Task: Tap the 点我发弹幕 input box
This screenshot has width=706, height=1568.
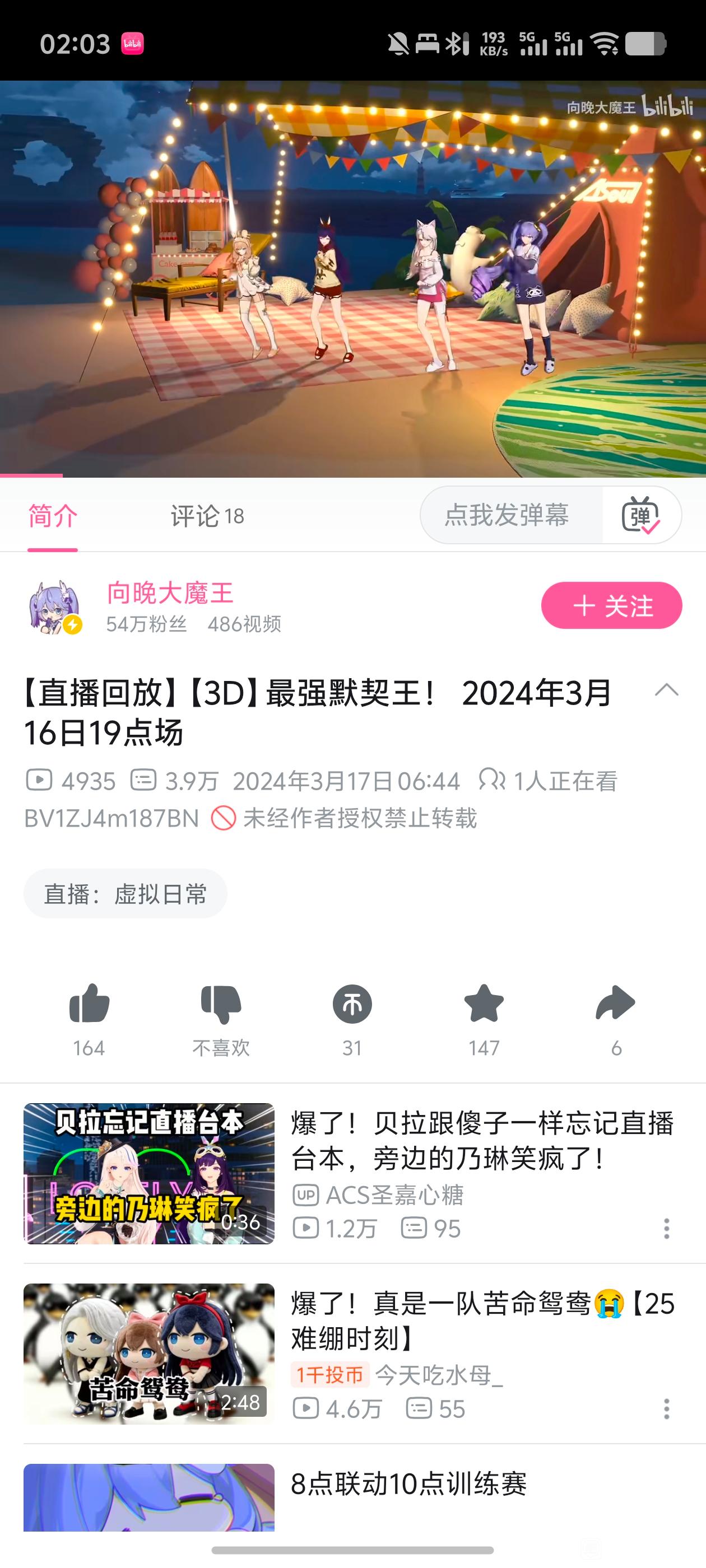Action: 507,515
